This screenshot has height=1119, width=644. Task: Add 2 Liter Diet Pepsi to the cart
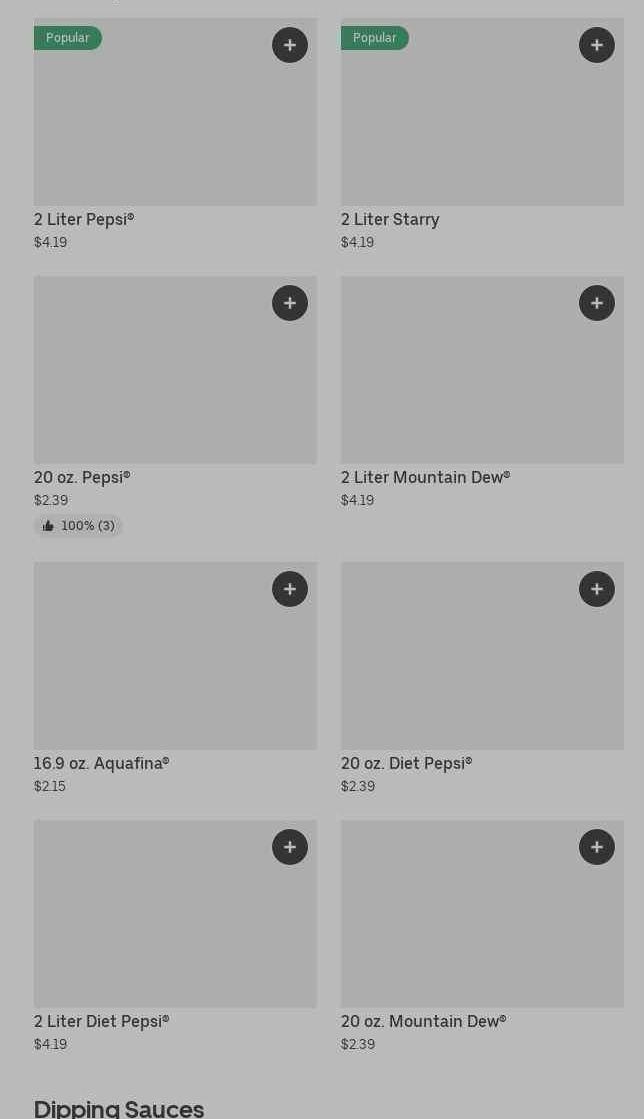pos(290,847)
